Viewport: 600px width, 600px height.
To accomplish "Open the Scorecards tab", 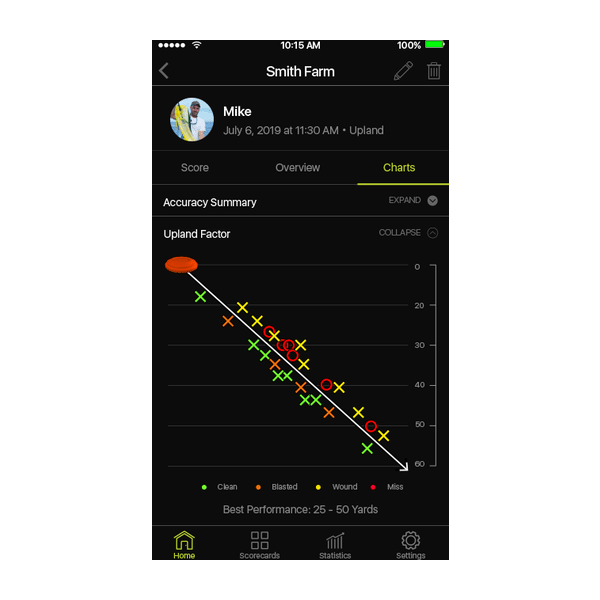I will (259, 545).
